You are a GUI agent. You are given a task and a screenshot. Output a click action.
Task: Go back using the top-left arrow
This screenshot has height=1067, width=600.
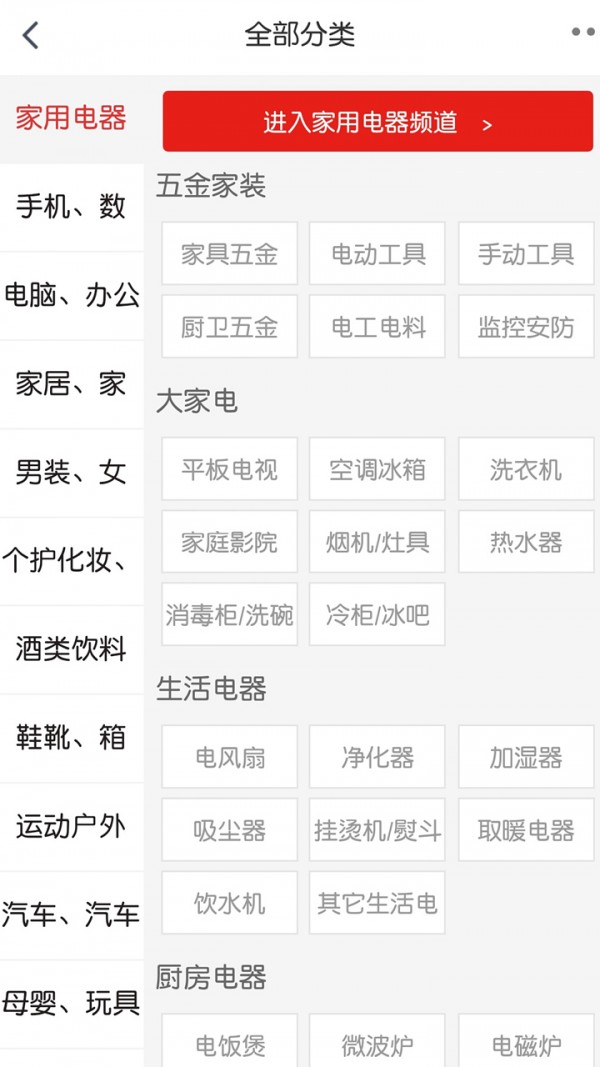30,36
